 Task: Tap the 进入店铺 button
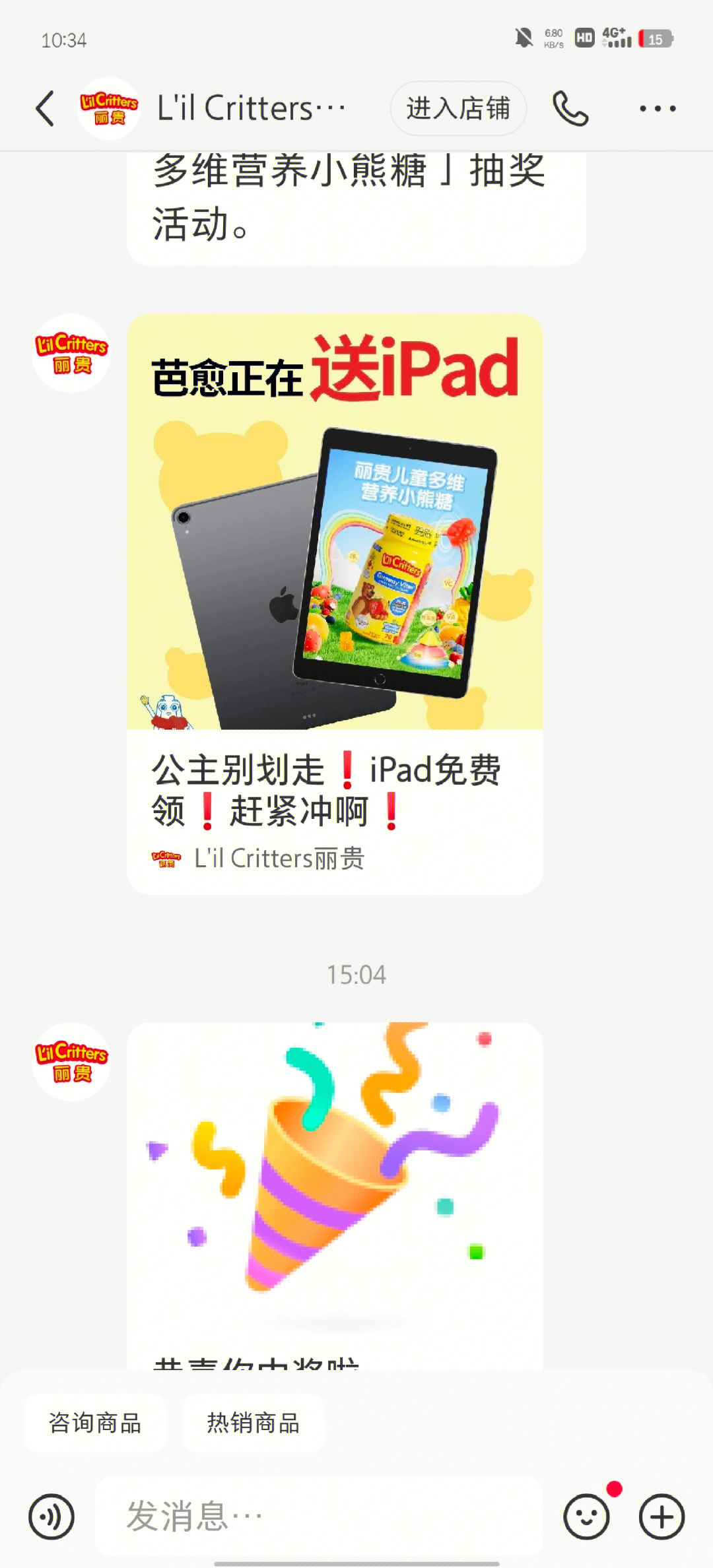coord(458,109)
